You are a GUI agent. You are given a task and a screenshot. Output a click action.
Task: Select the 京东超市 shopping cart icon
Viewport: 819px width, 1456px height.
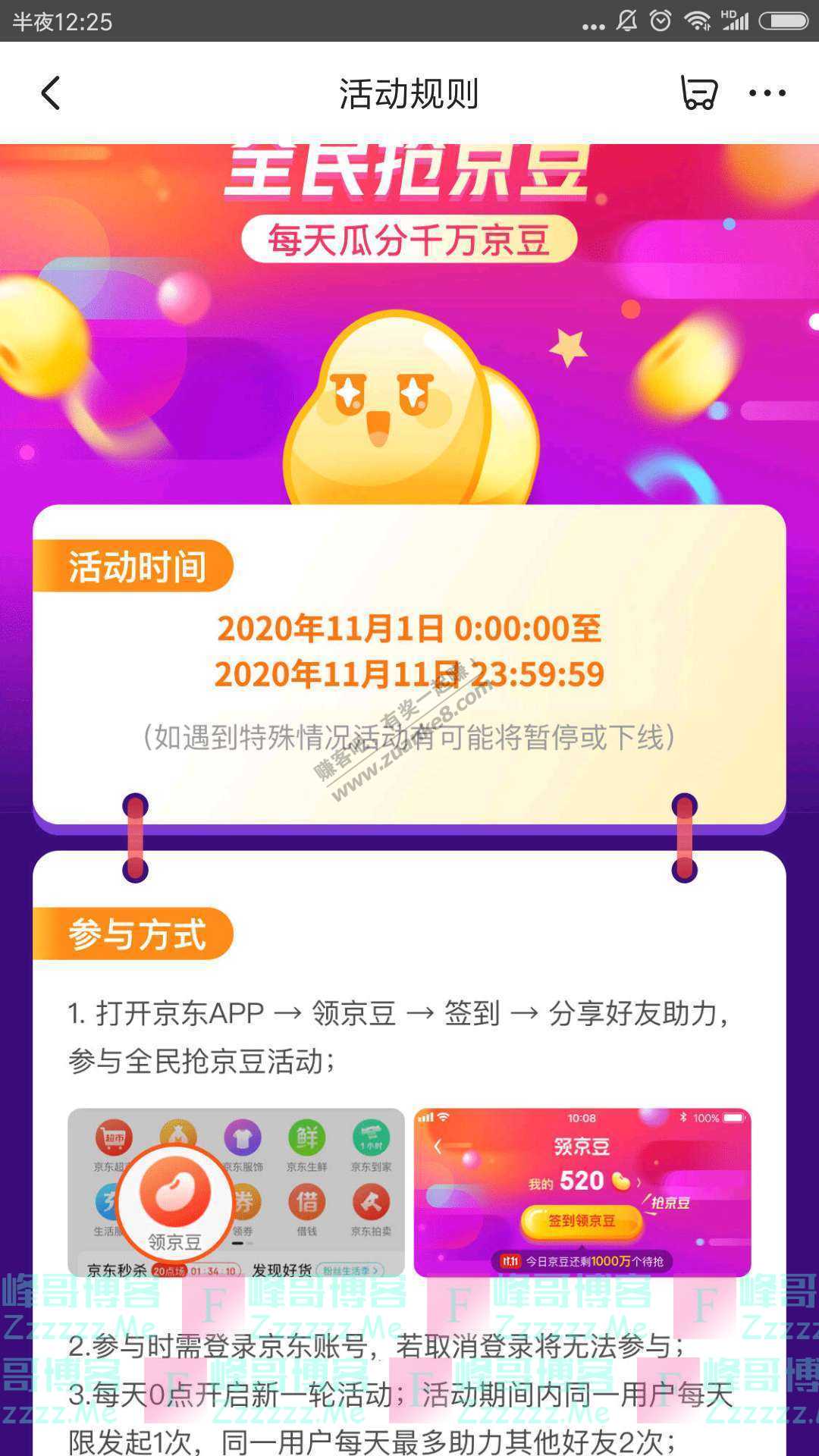pos(115,1137)
